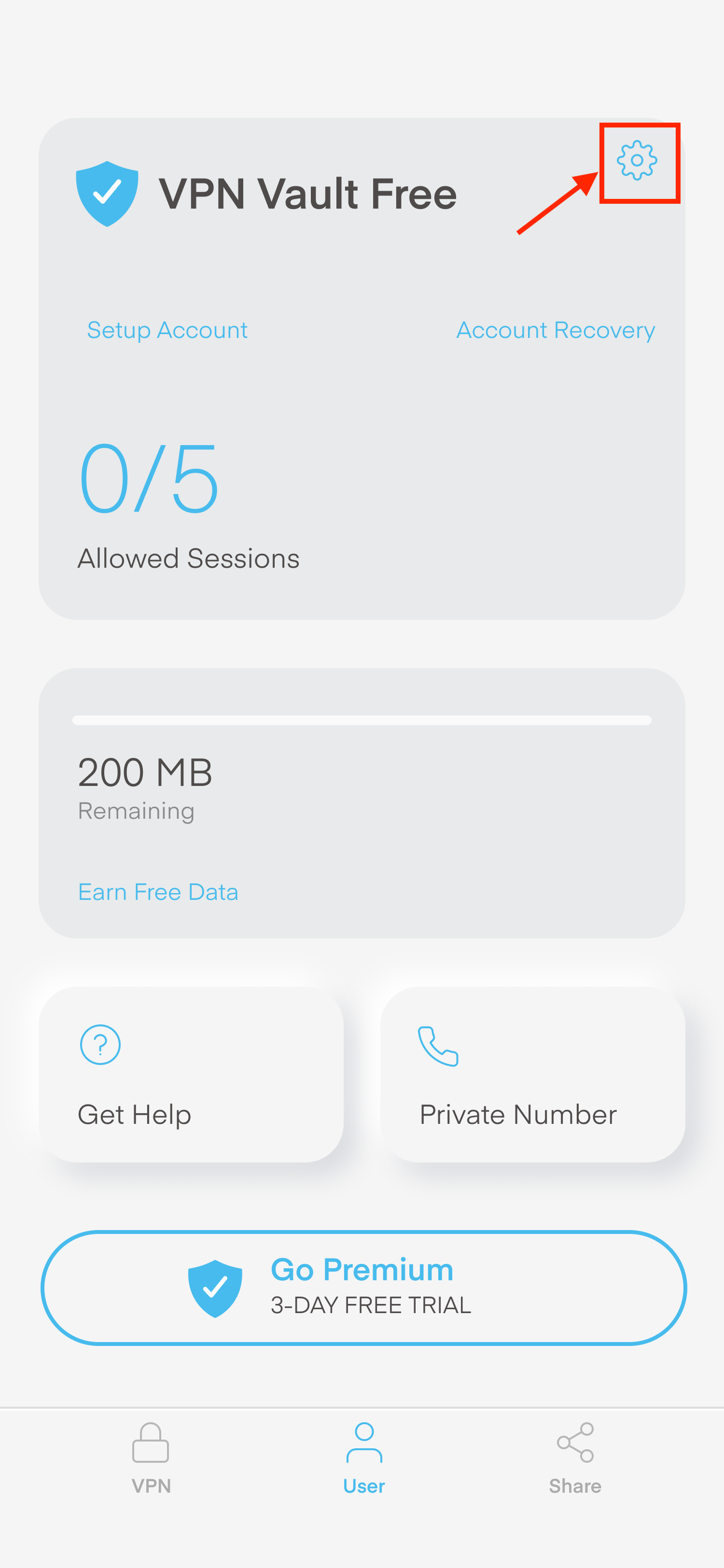Switch to the VPN tab
Viewport: 724px width, 1568px height.
point(151,1458)
